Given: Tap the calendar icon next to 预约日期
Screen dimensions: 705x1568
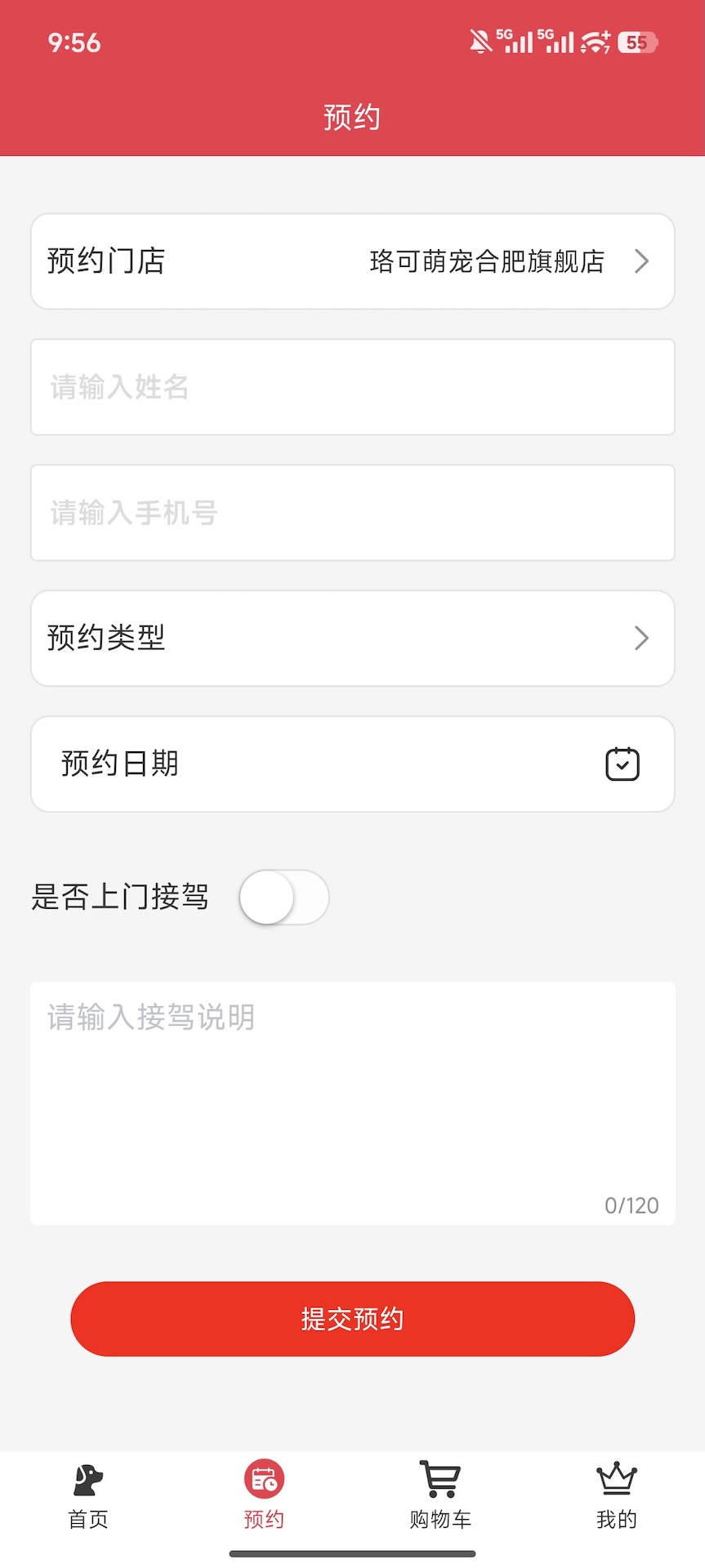Looking at the screenshot, I should (622, 764).
